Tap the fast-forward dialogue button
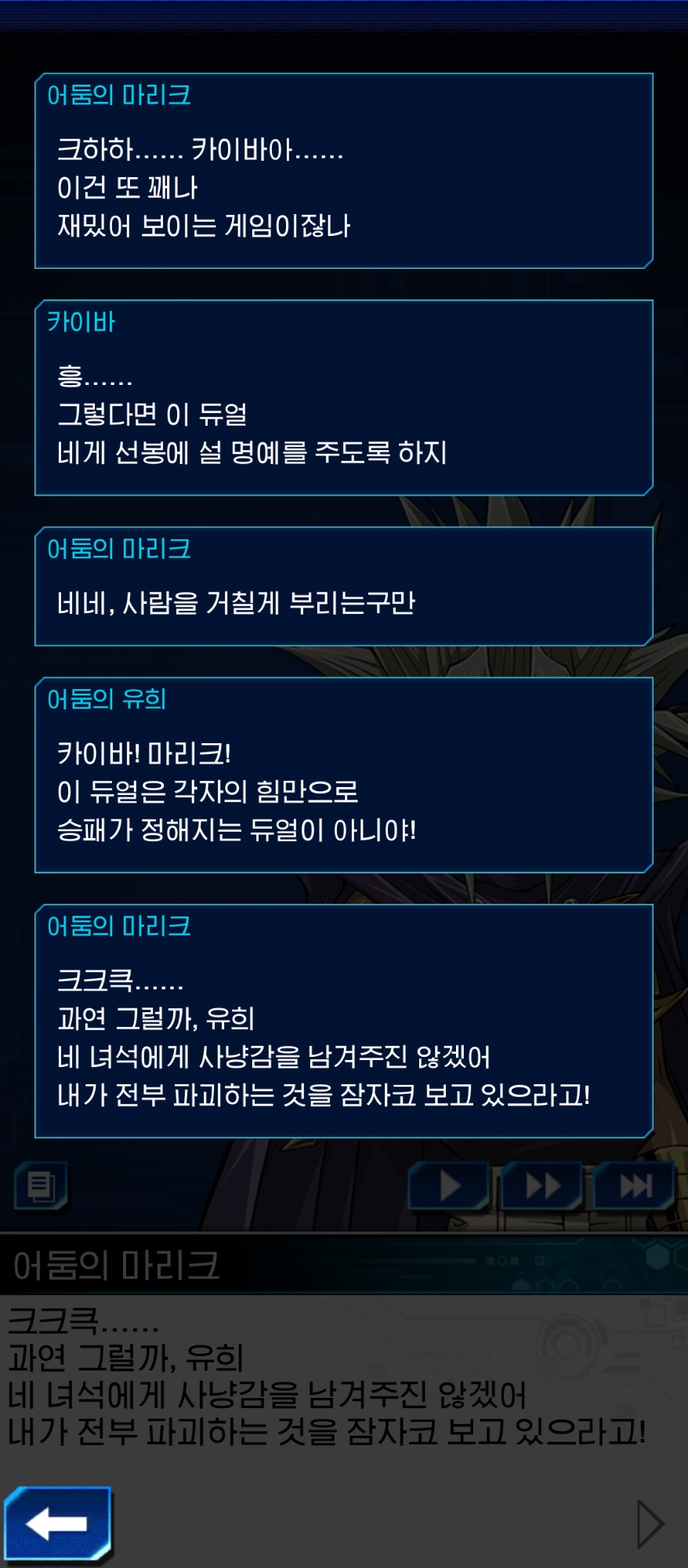The width and height of the screenshot is (688, 1568). tap(542, 1185)
